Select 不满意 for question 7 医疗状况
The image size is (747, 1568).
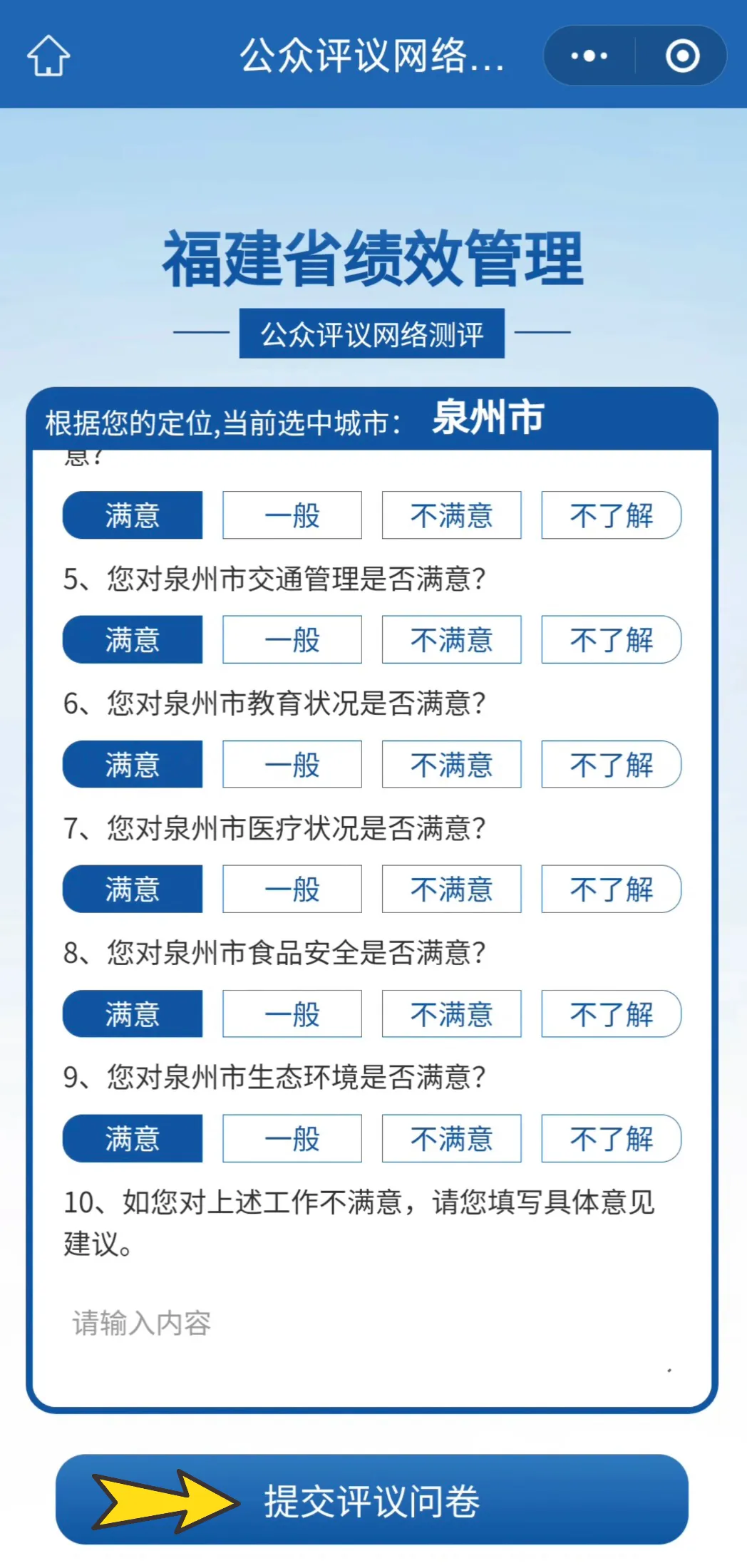(451, 889)
